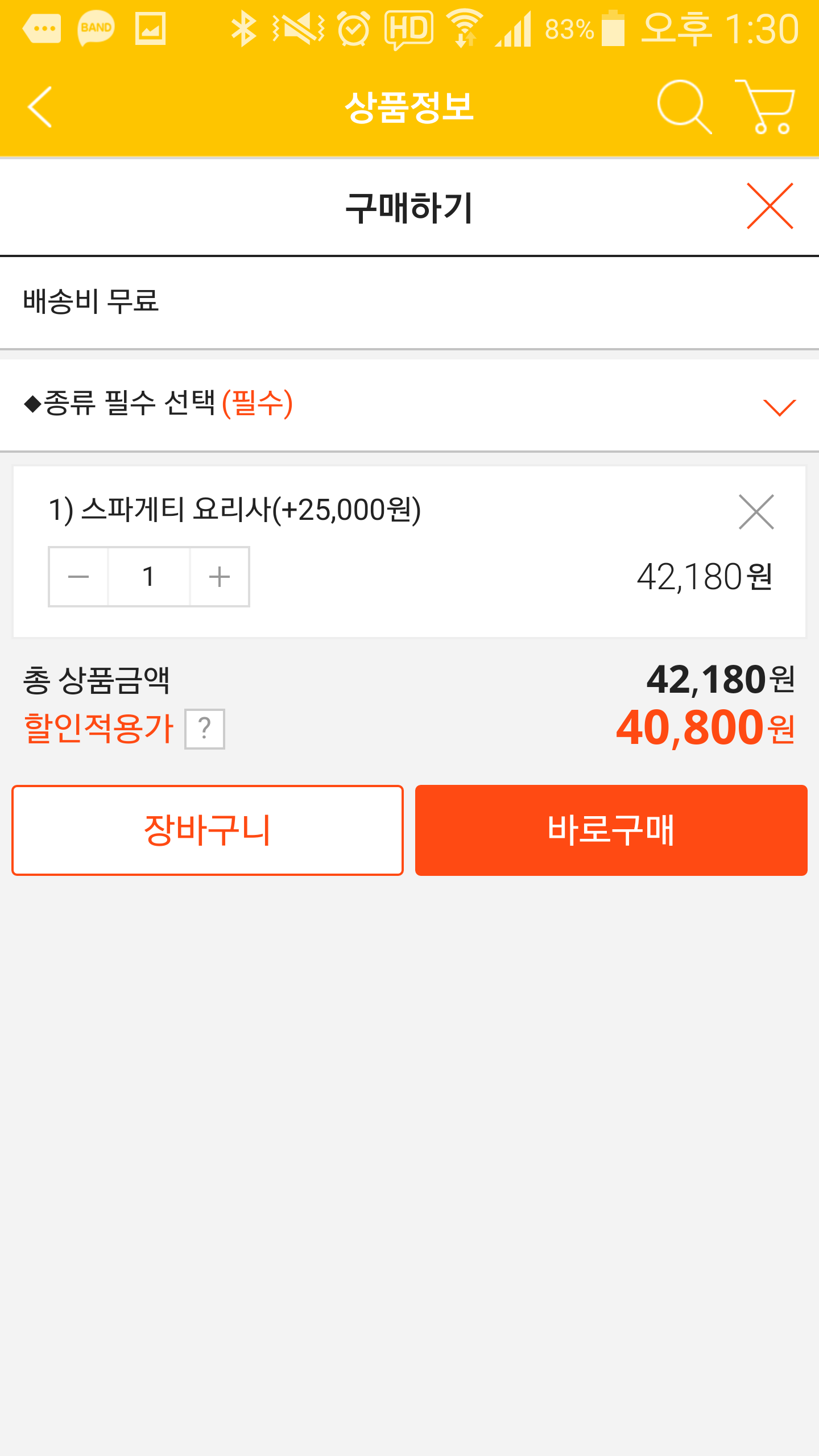Decrease quantity with the minus button
The image size is (819, 1456).
pos(78,577)
